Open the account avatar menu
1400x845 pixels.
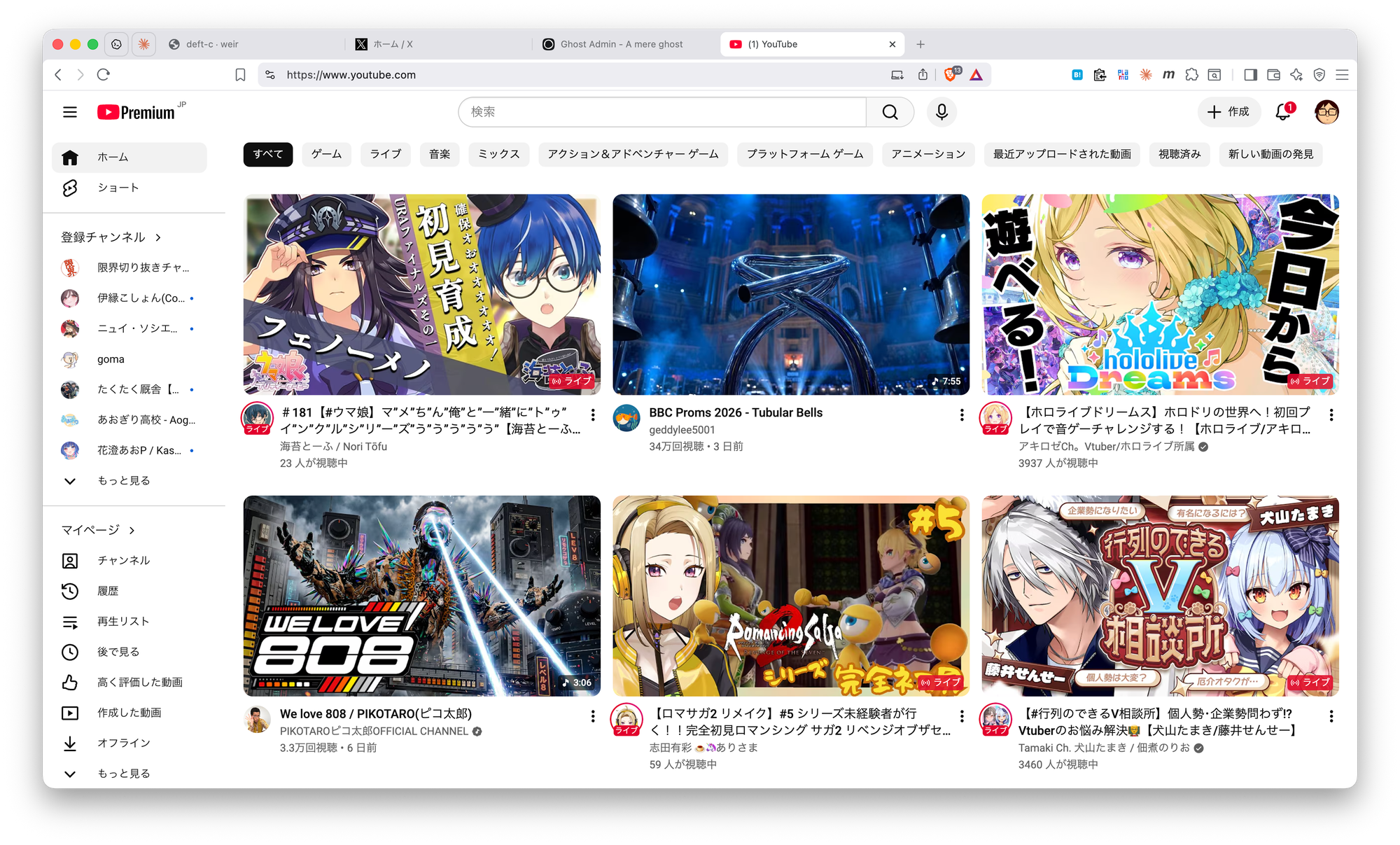[x=1326, y=112]
